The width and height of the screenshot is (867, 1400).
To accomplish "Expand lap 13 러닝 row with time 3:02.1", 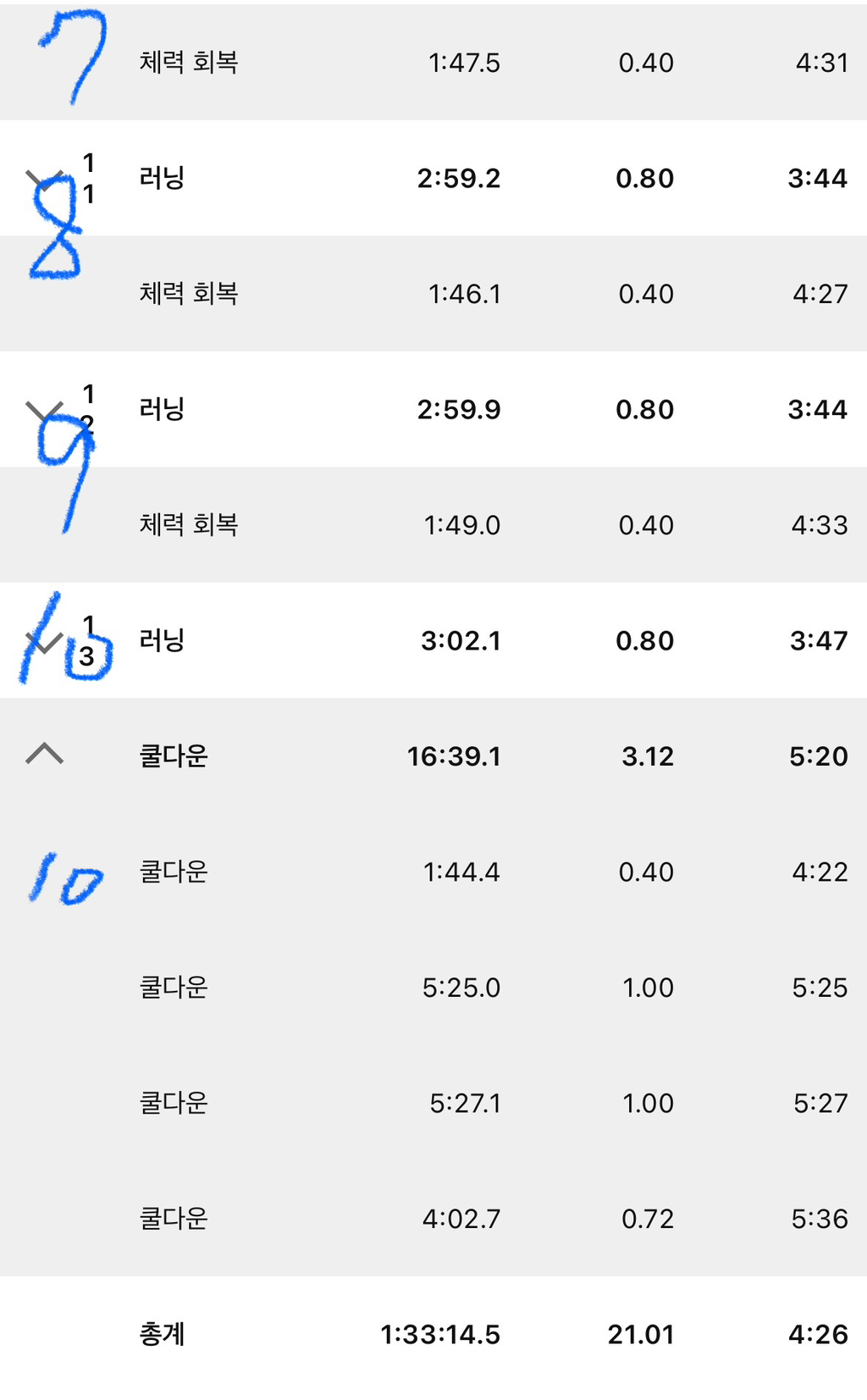I will (x=44, y=642).
